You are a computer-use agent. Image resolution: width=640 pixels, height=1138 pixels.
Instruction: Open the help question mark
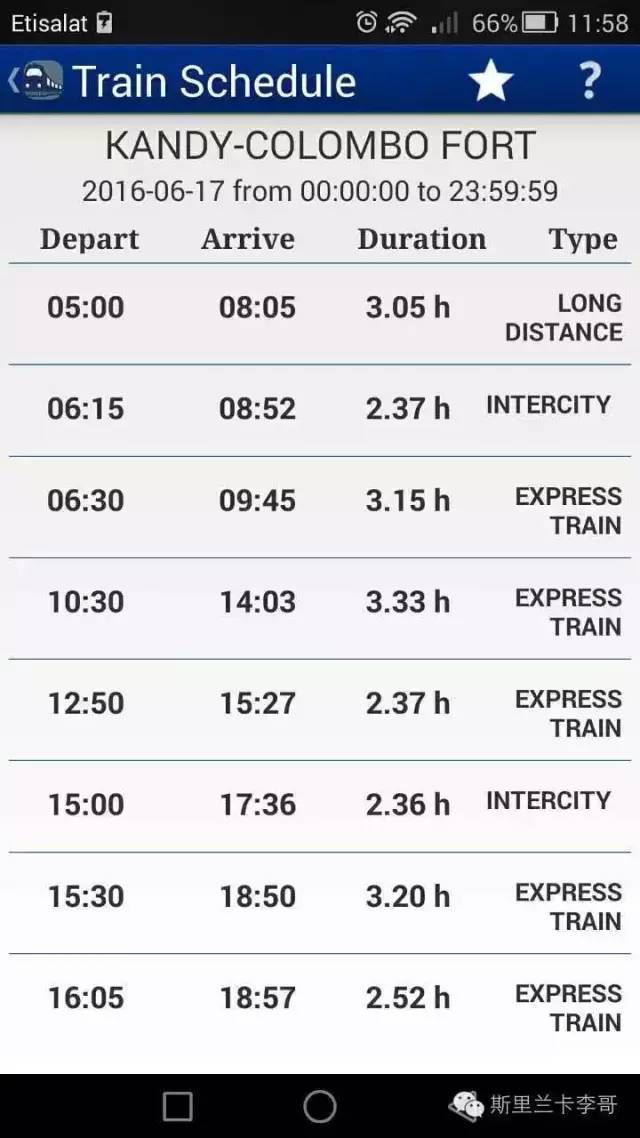[589, 80]
